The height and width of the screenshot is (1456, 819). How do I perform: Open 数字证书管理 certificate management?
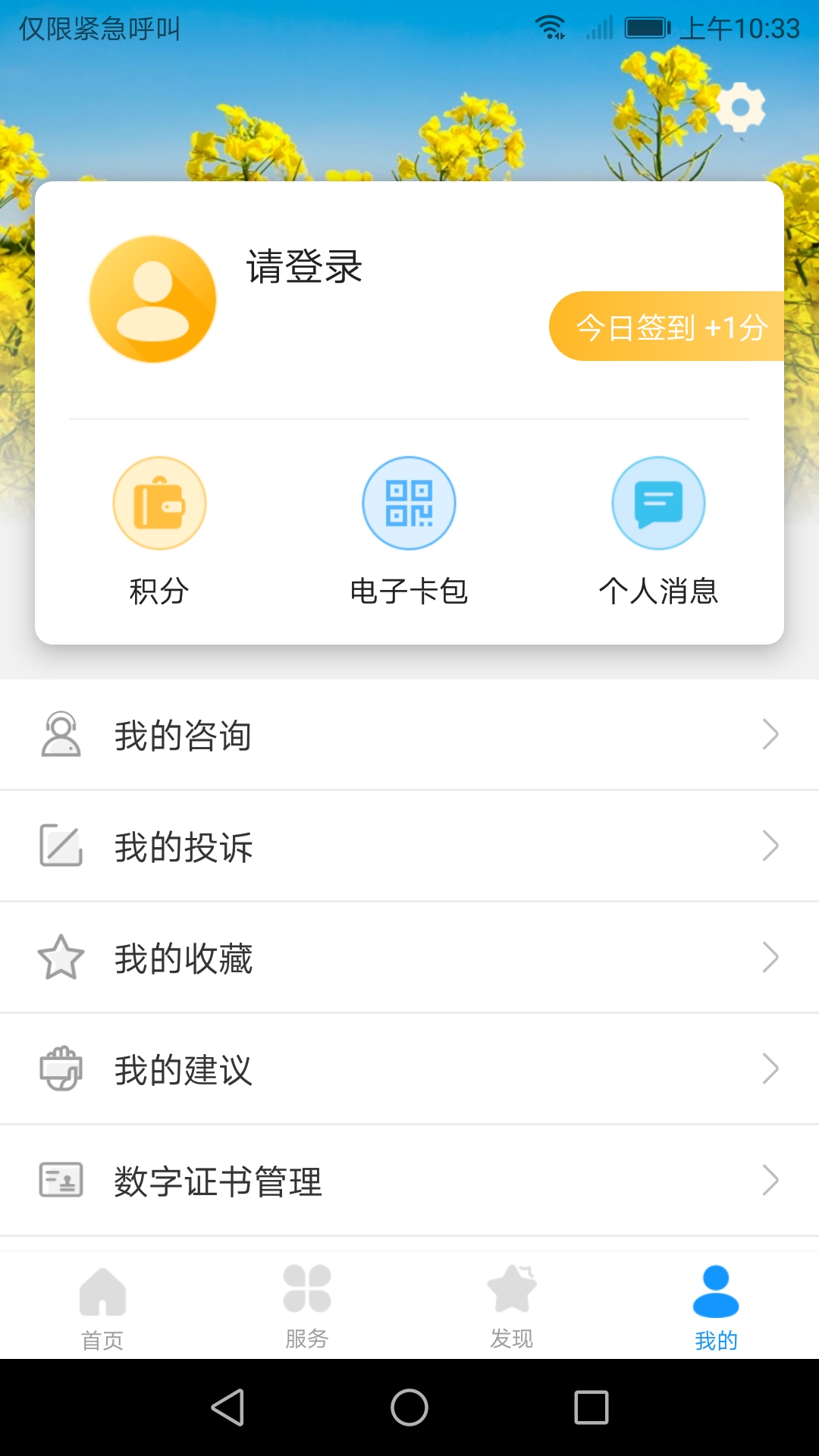tap(409, 1181)
